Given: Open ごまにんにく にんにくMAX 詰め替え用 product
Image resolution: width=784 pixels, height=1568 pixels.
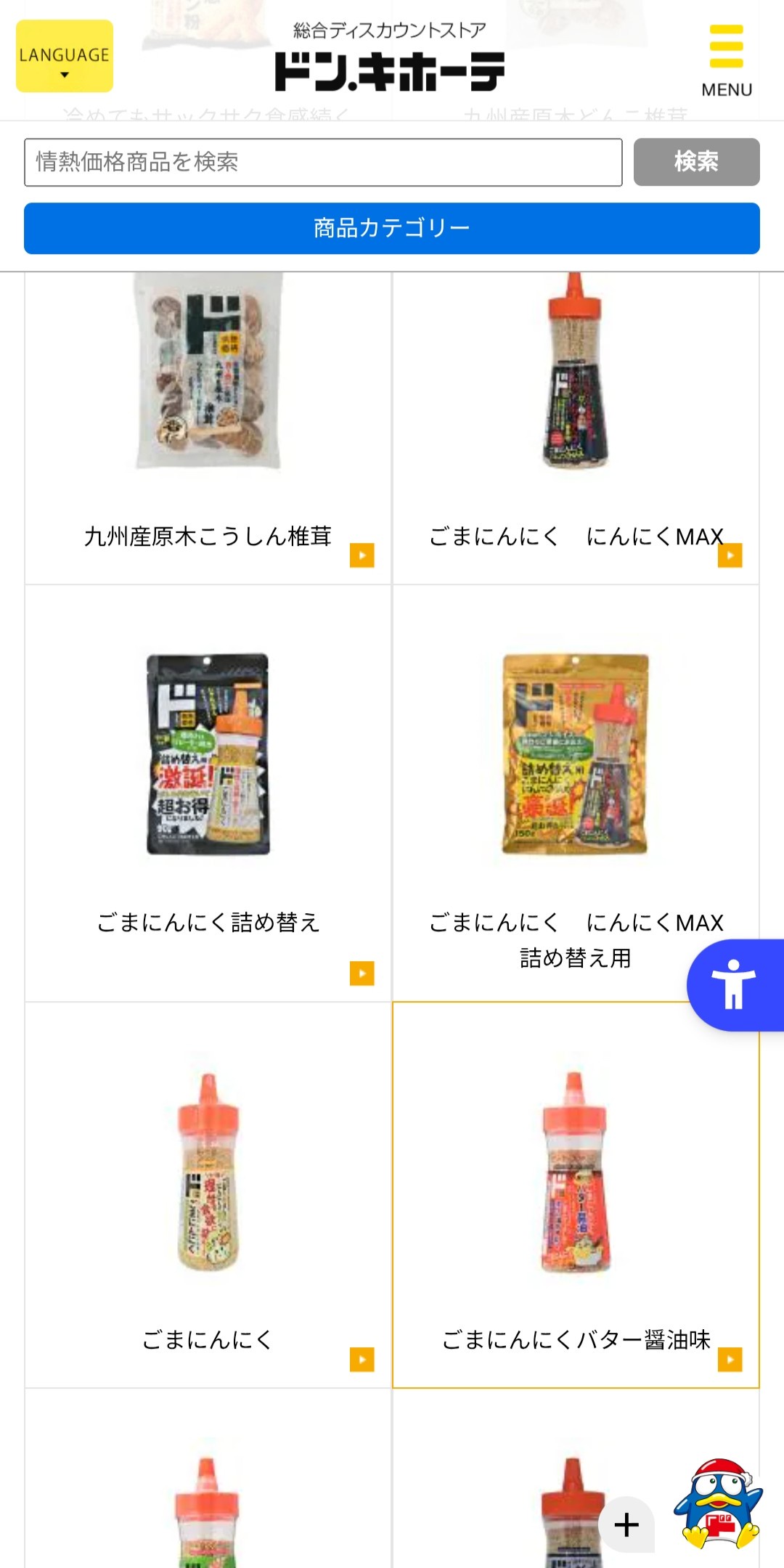Looking at the screenshot, I should coord(575,793).
